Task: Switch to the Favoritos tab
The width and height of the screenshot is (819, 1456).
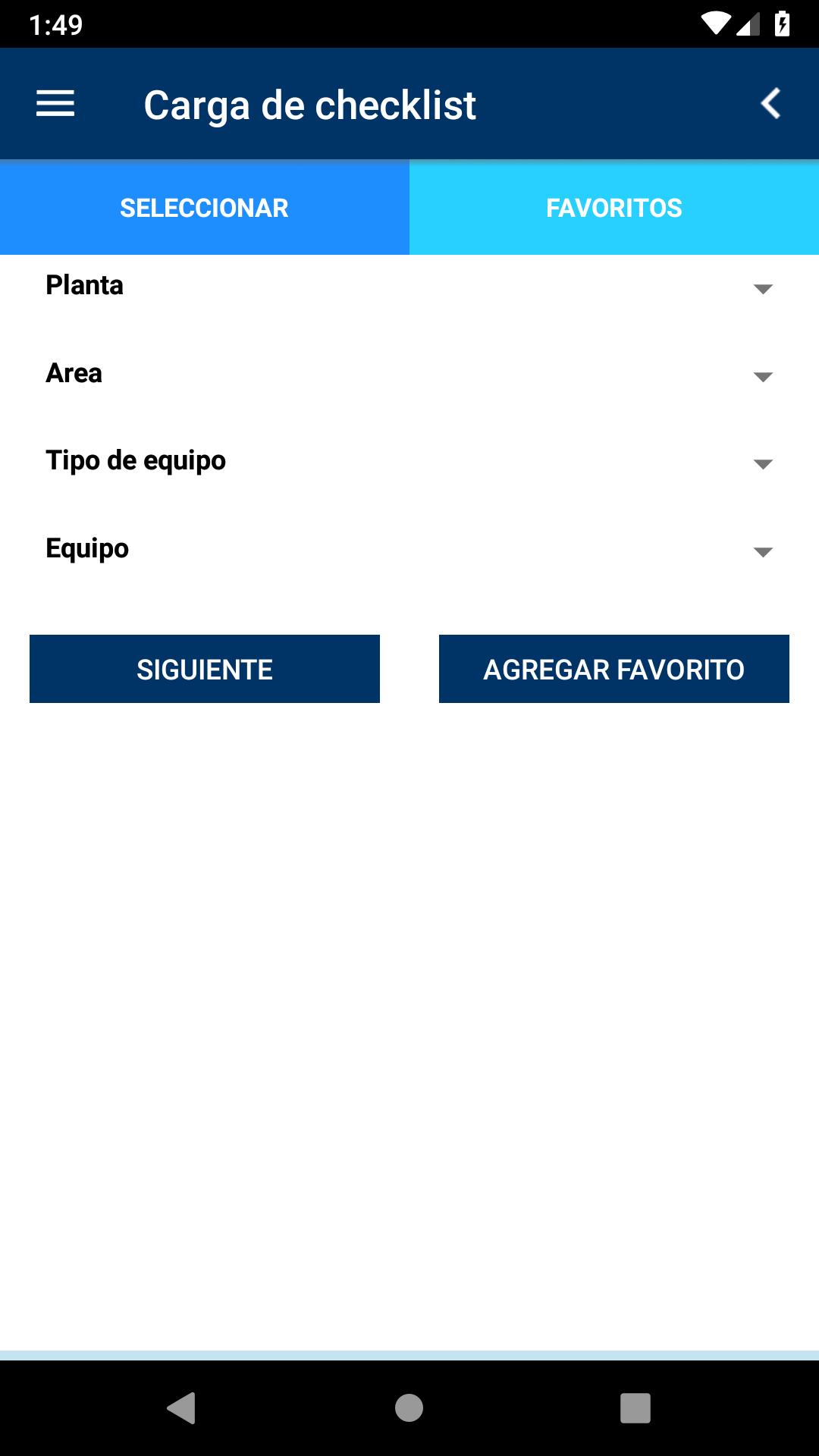Action: [614, 208]
